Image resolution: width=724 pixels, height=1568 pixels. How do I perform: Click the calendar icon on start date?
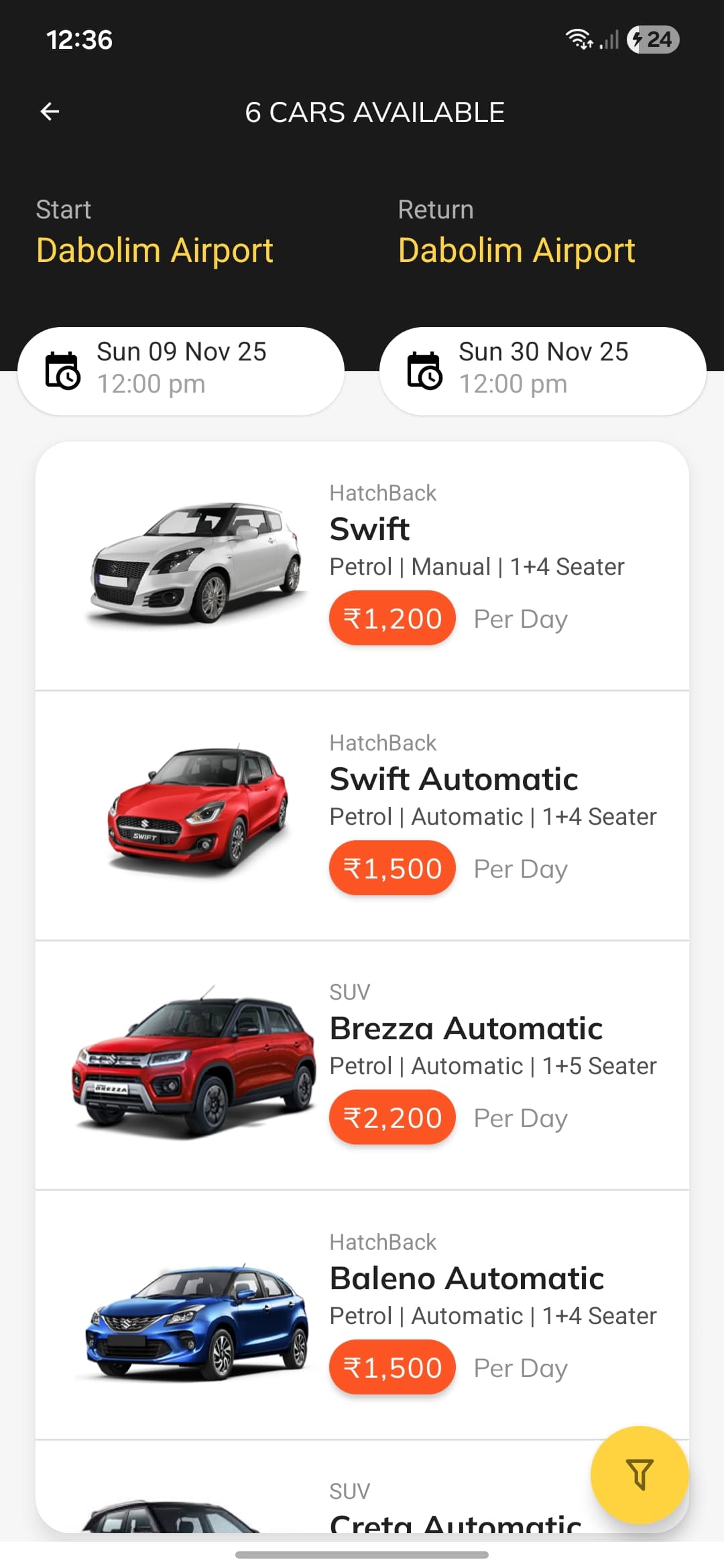(x=62, y=369)
